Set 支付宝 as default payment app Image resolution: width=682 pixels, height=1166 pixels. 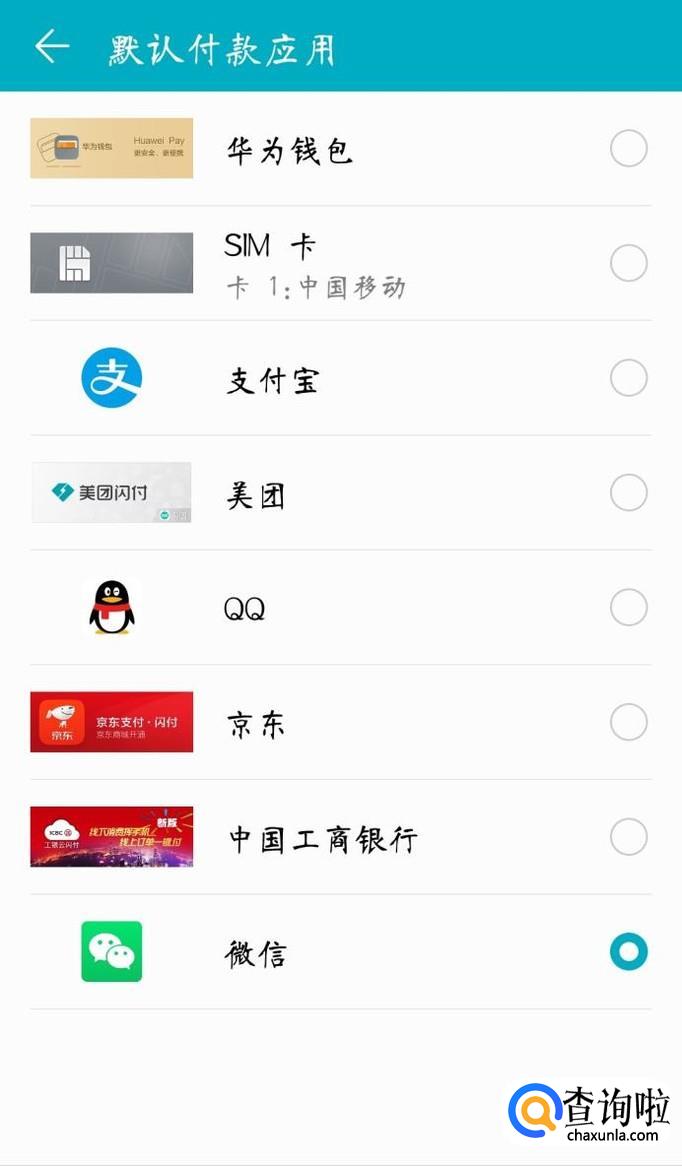click(x=628, y=379)
